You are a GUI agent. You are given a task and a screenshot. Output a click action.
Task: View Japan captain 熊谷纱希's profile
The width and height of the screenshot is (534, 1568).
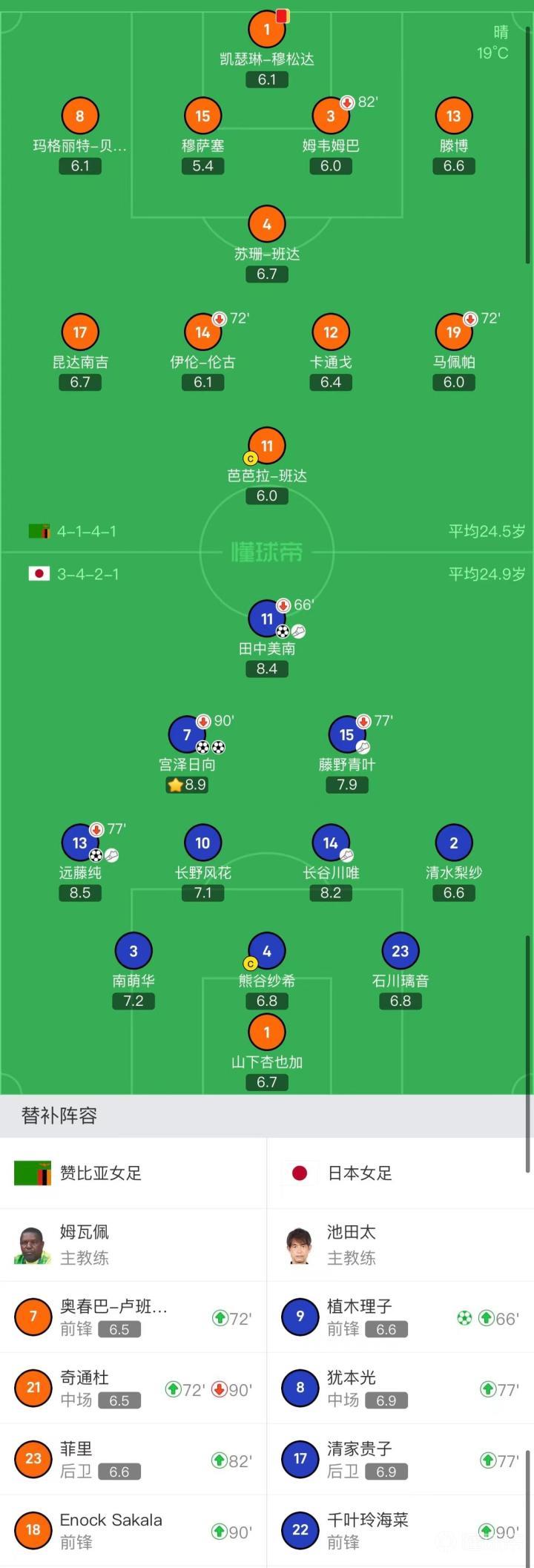267,952
